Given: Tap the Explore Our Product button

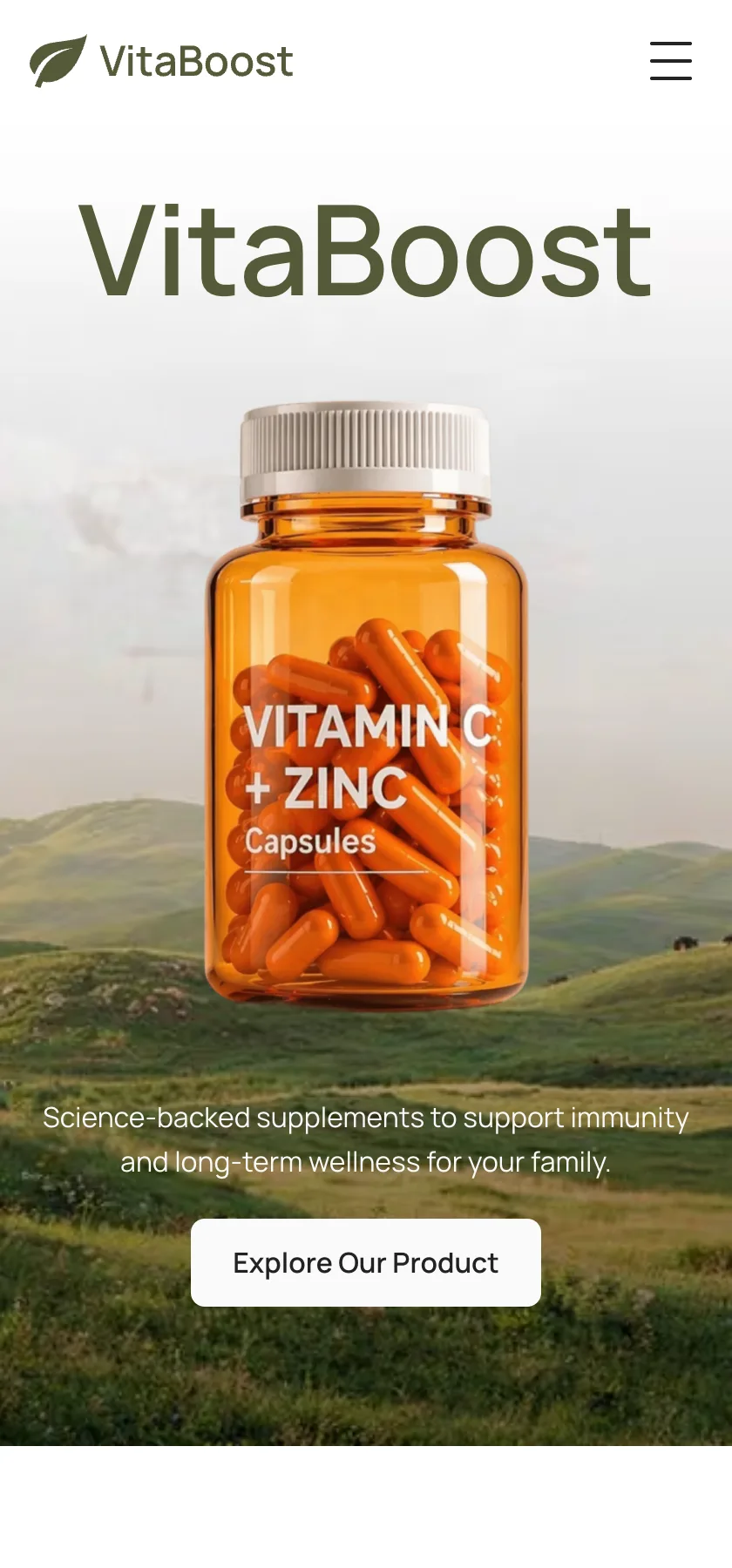Looking at the screenshot, I should point(366,1262).
